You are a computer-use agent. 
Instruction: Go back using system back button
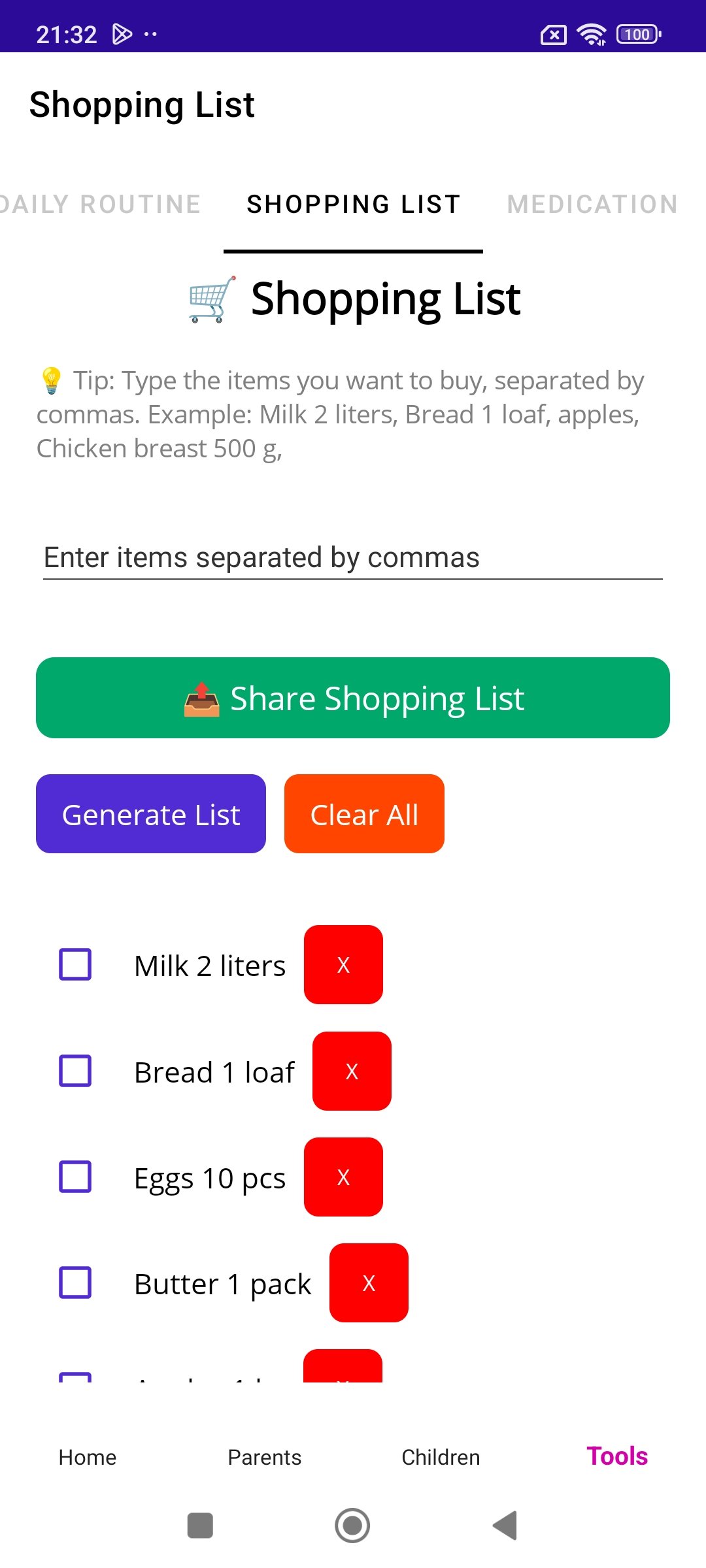pyautogui.click(x=505, y=1526)
